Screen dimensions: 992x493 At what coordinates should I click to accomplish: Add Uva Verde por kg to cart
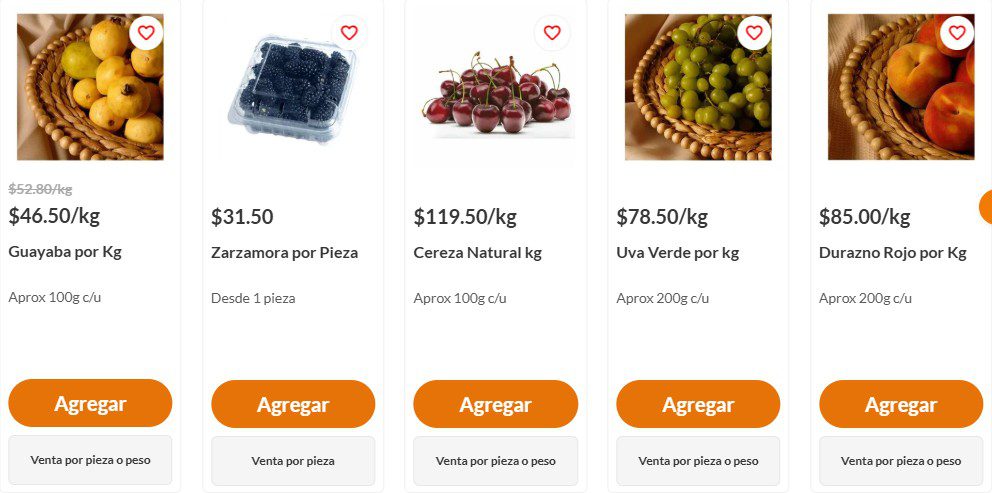pos(698,404)
